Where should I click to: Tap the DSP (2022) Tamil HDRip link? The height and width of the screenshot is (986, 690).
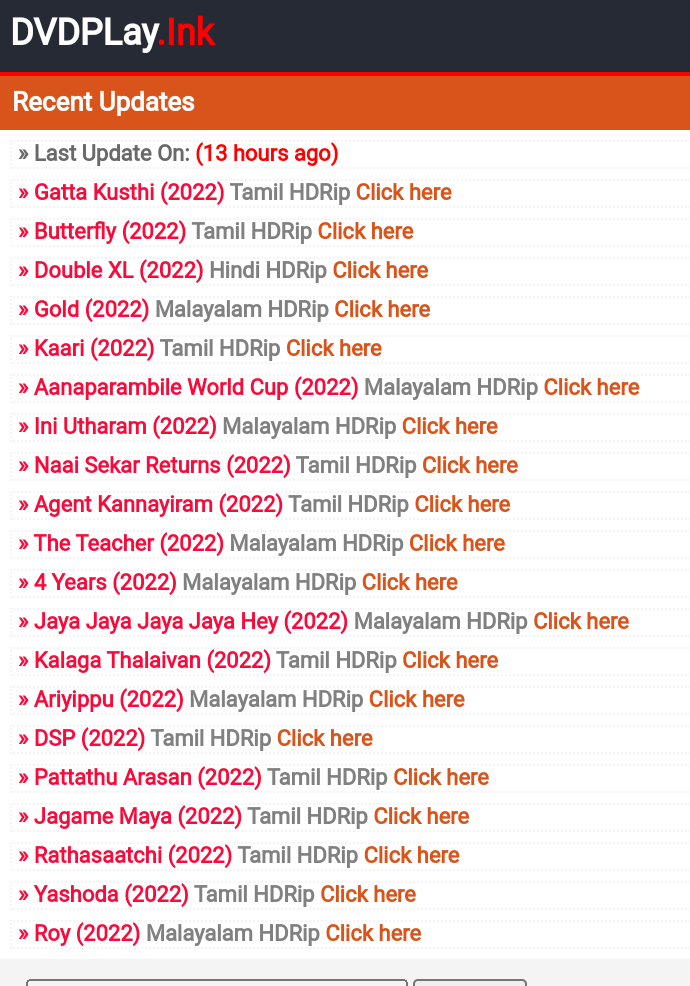[x=203, y=738]
